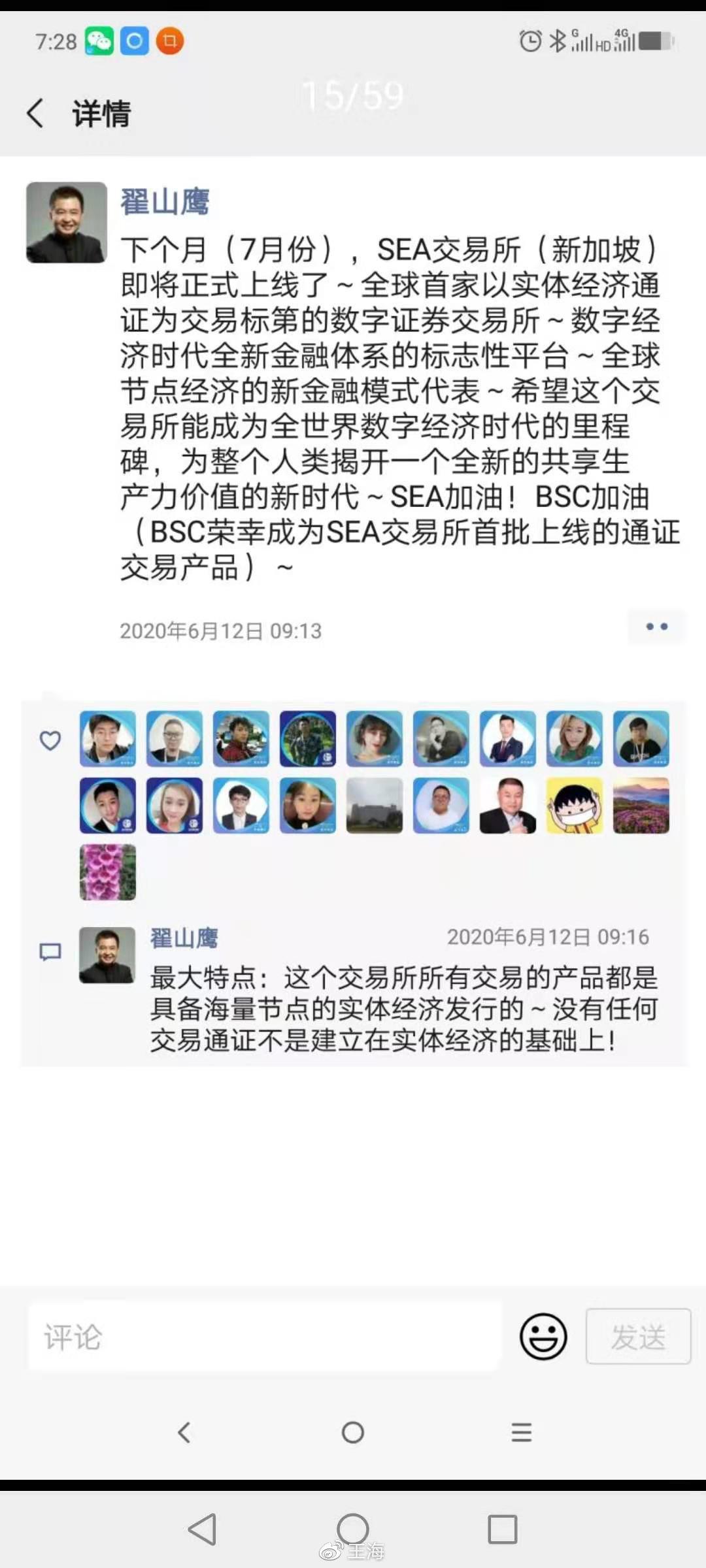Open the emoji smiley picker

[543, 1336]
